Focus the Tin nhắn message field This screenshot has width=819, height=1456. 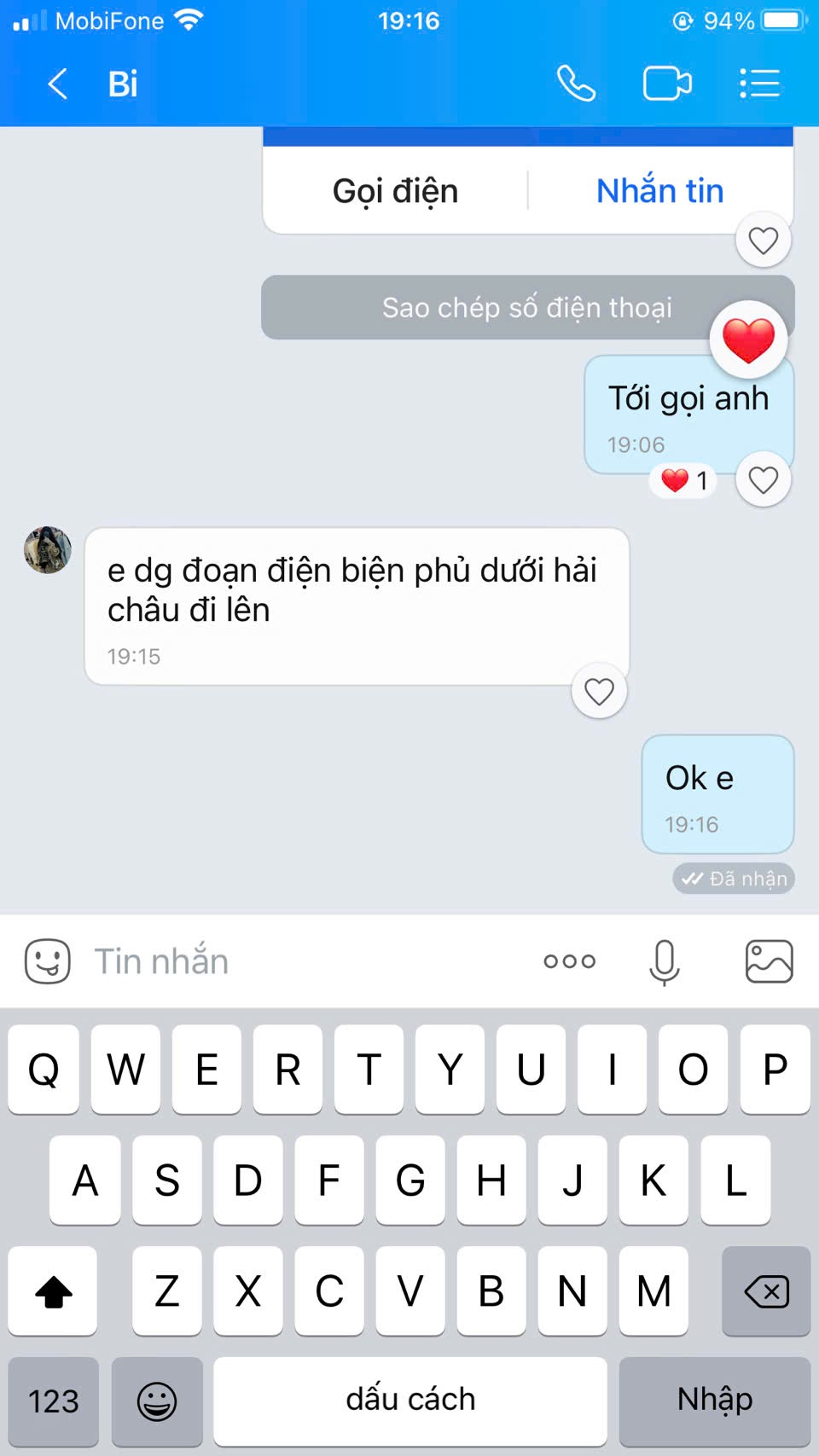[x=299, y=961]
